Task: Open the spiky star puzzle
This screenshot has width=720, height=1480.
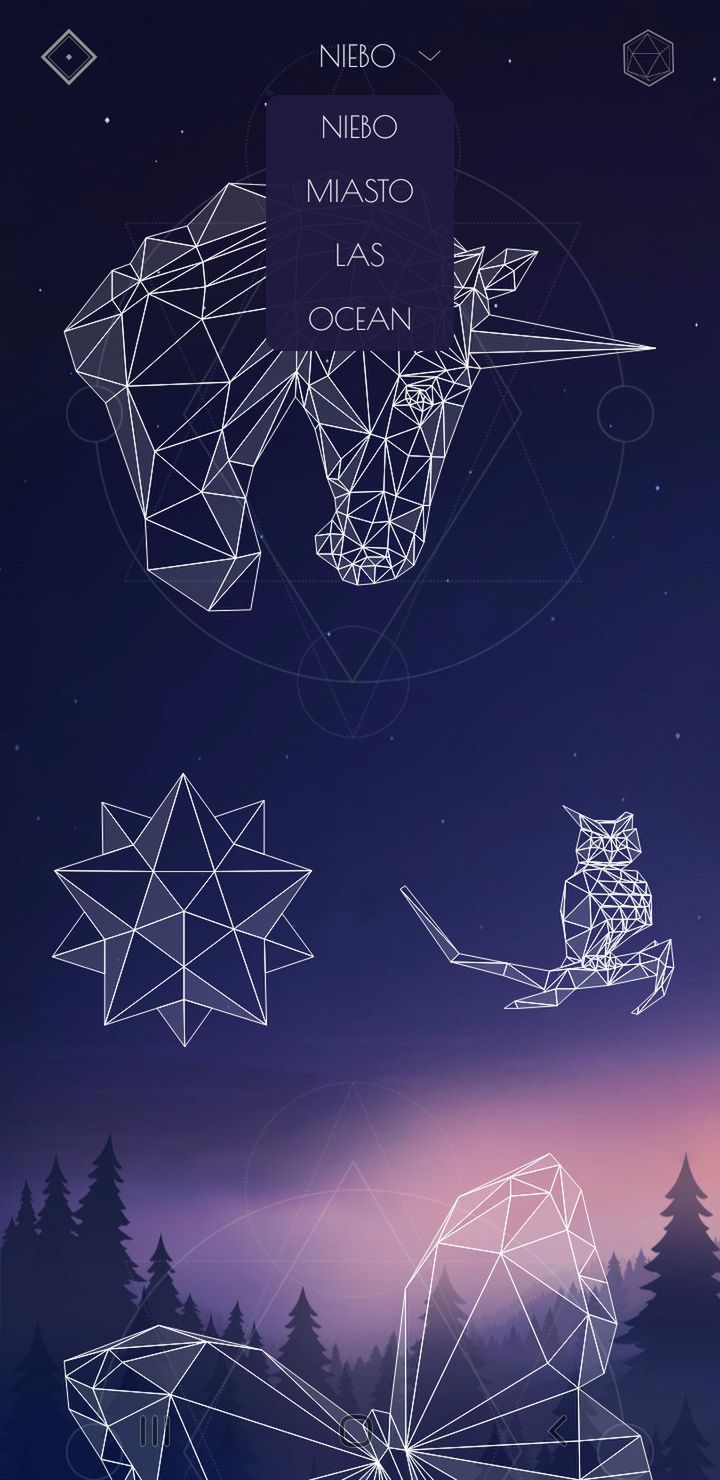Action: pos(182,909)
